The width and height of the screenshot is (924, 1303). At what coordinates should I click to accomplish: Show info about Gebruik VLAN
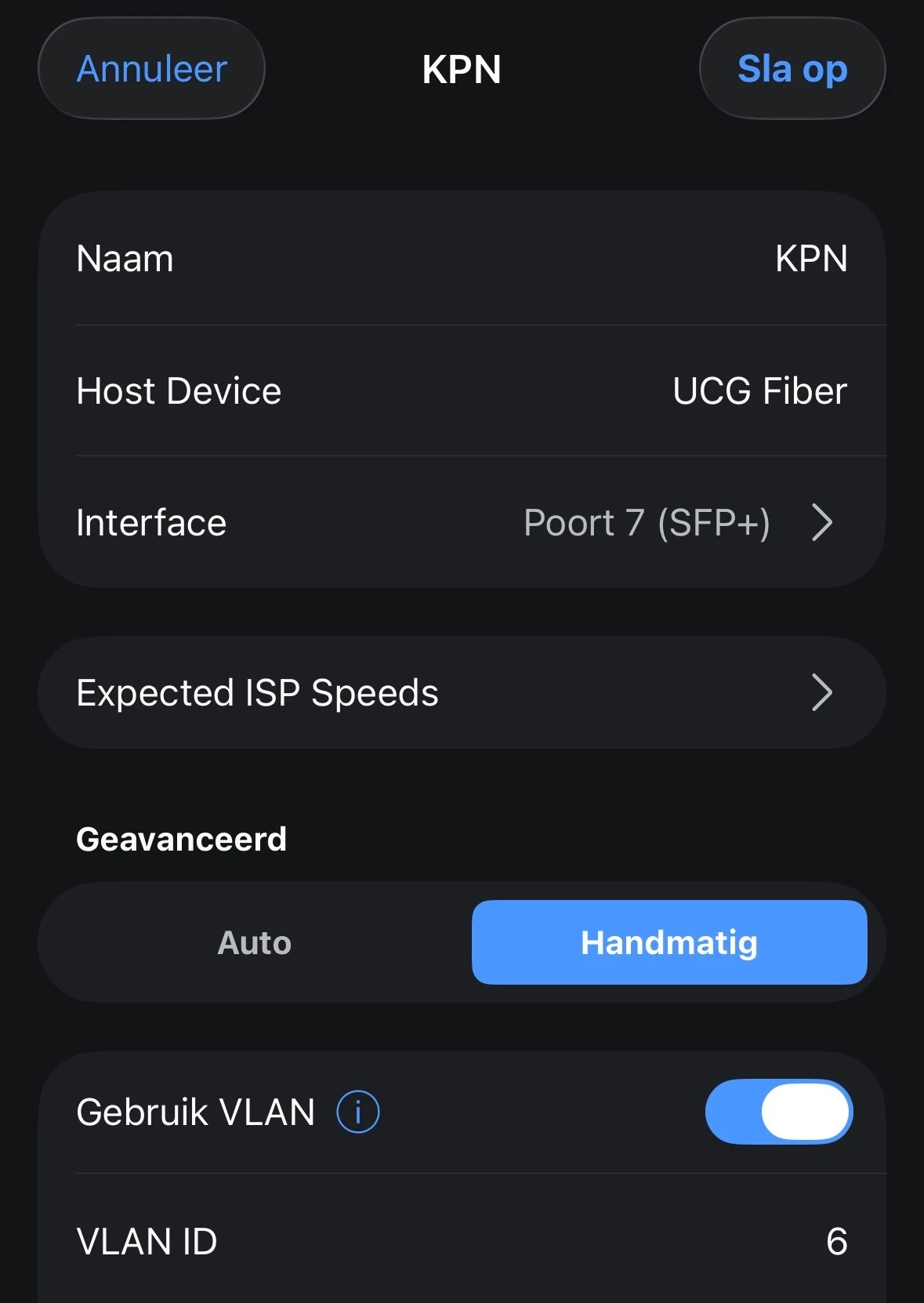358,1112
